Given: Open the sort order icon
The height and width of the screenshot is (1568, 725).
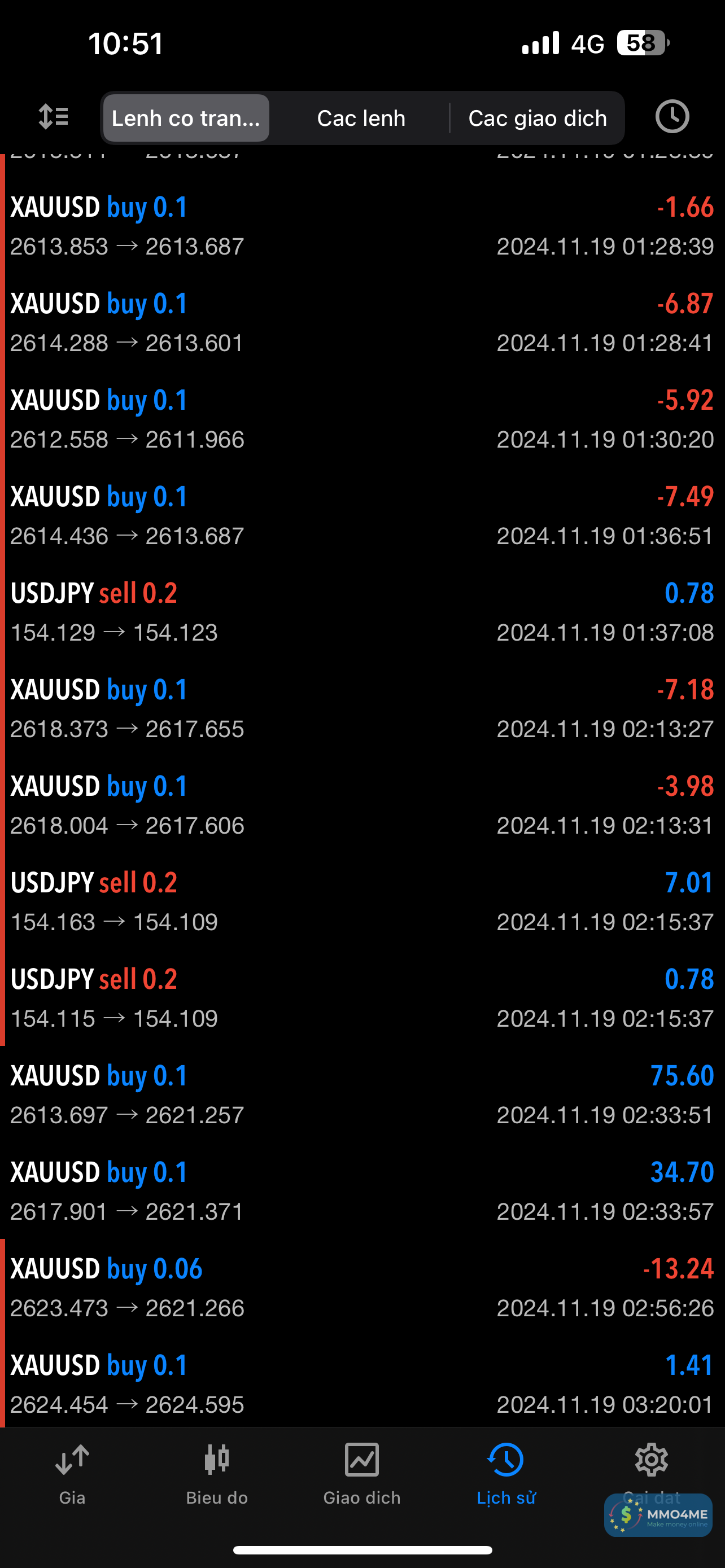Looking at the screenshot, I should 54,117.
